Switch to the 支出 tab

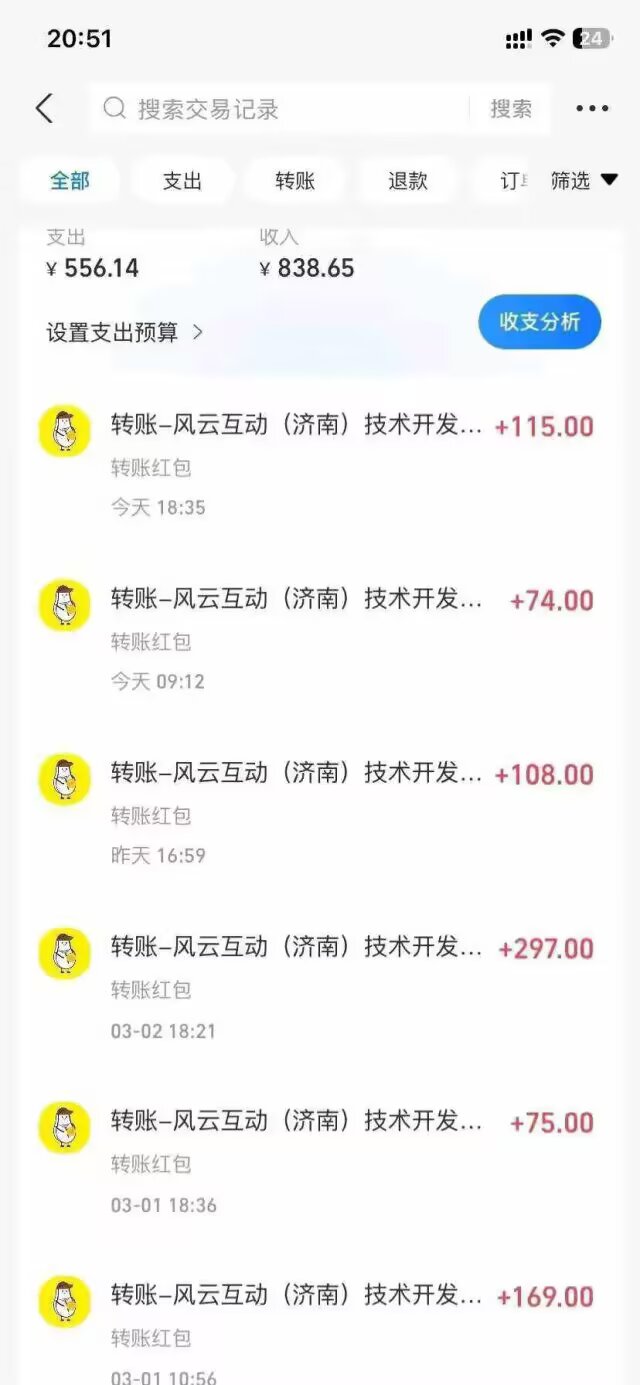tap(182, 181)
